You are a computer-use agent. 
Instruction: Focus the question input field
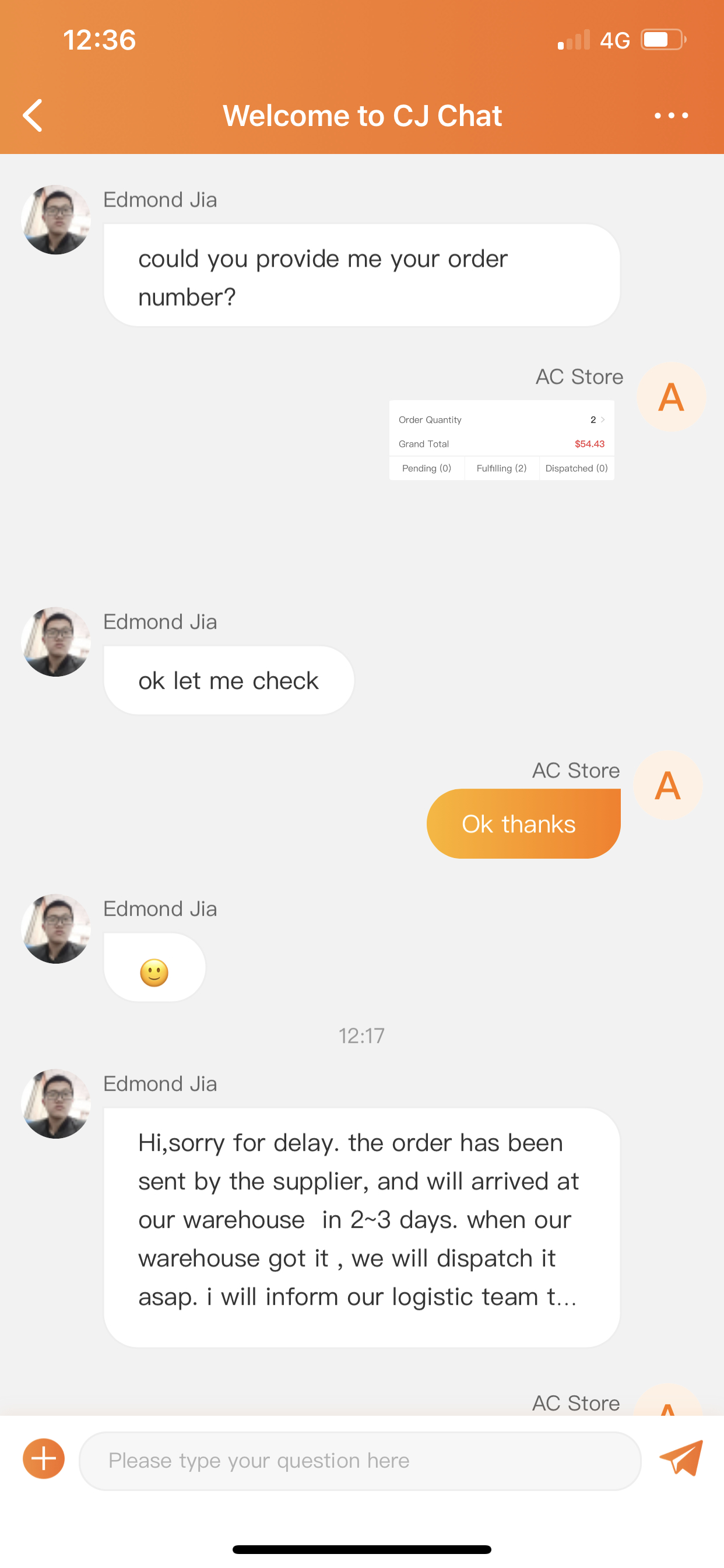coord(359,1460)
